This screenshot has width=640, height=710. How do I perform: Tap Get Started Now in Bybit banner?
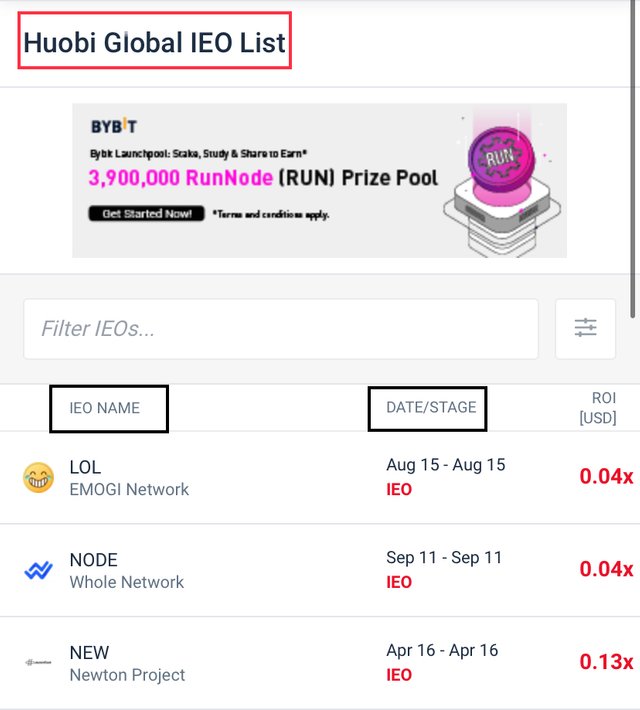coord(146,214)
